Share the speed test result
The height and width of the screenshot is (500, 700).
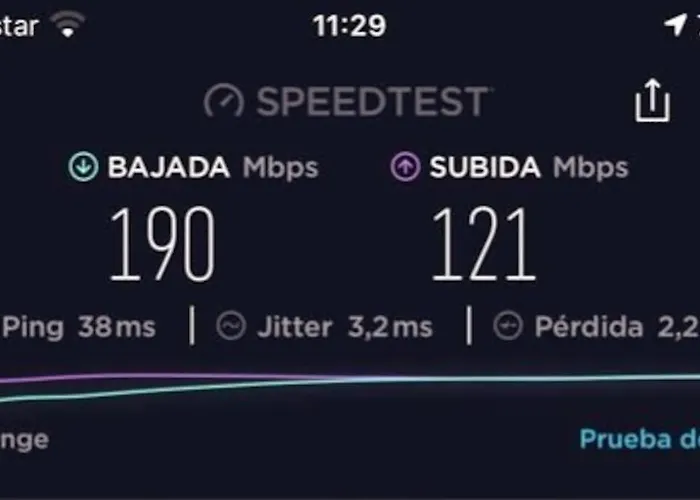[x=651, y=101]
